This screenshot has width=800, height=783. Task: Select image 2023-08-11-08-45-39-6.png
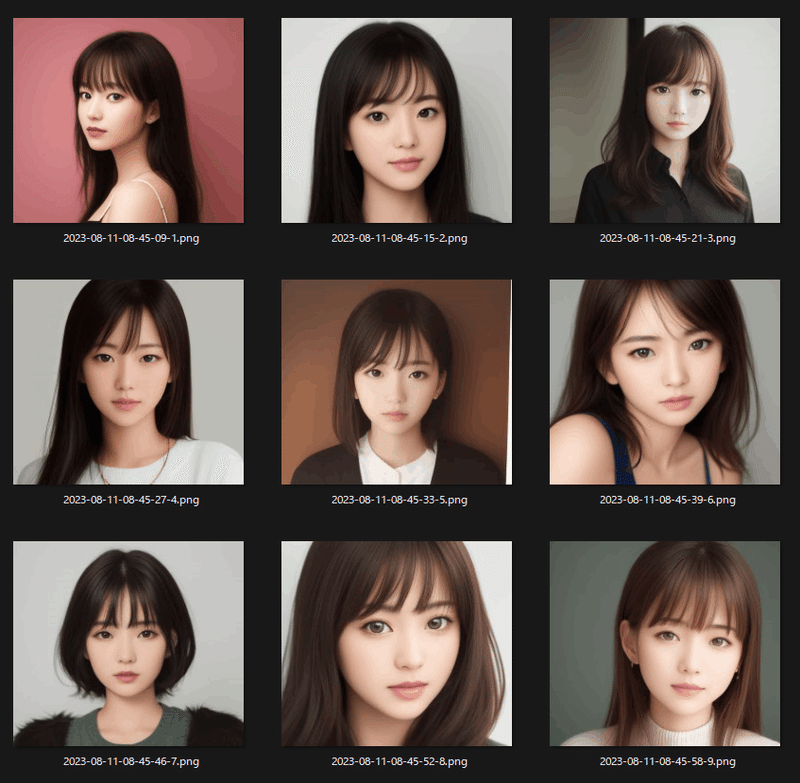665,382
